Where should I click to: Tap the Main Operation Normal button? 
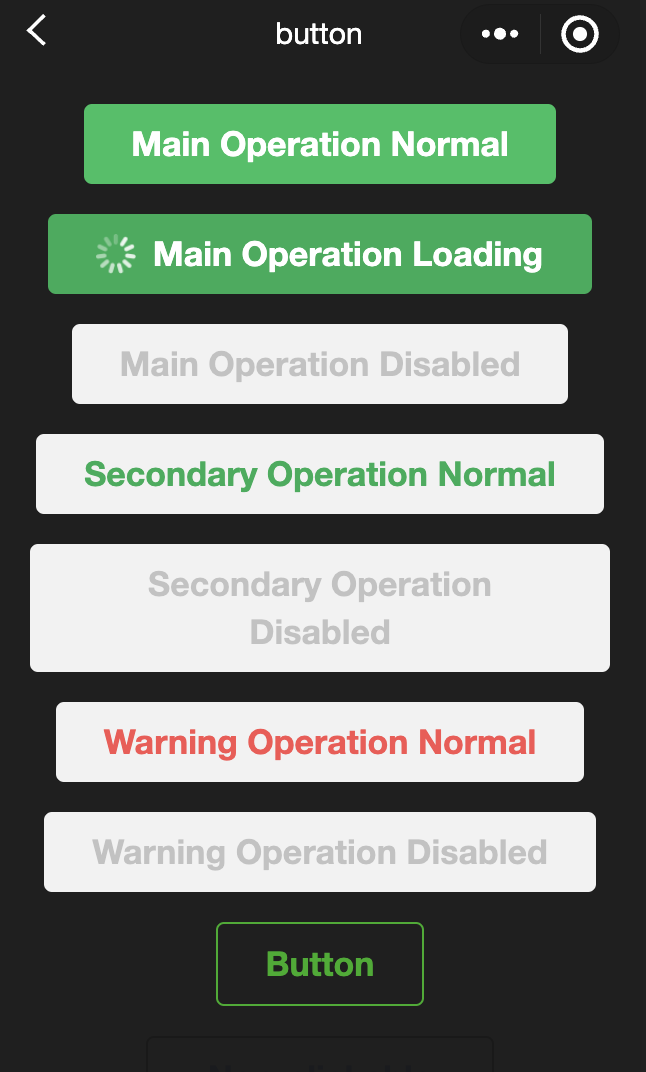pos(320,144)
